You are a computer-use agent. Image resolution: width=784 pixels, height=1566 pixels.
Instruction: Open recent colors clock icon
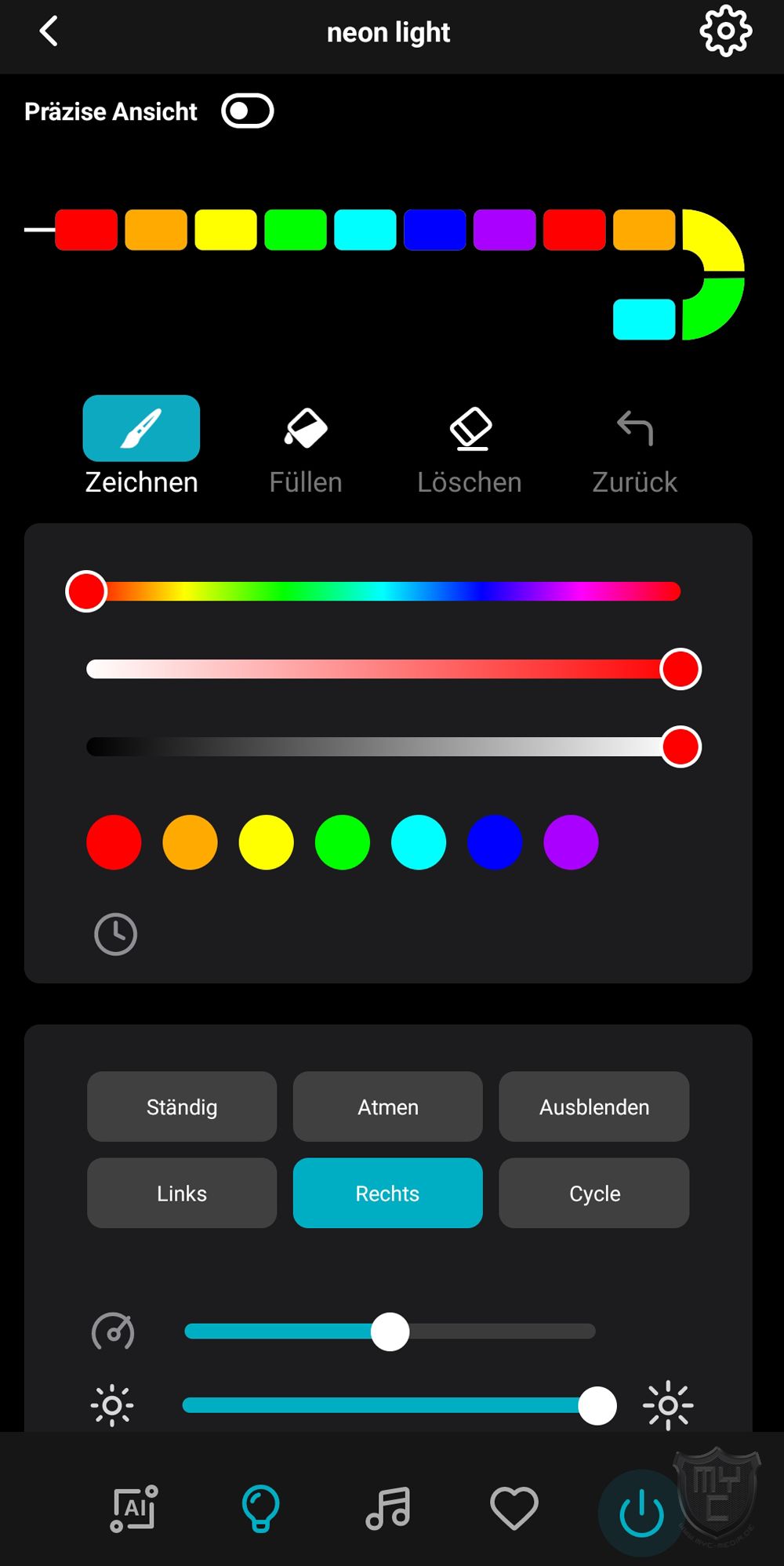(115, 934)
